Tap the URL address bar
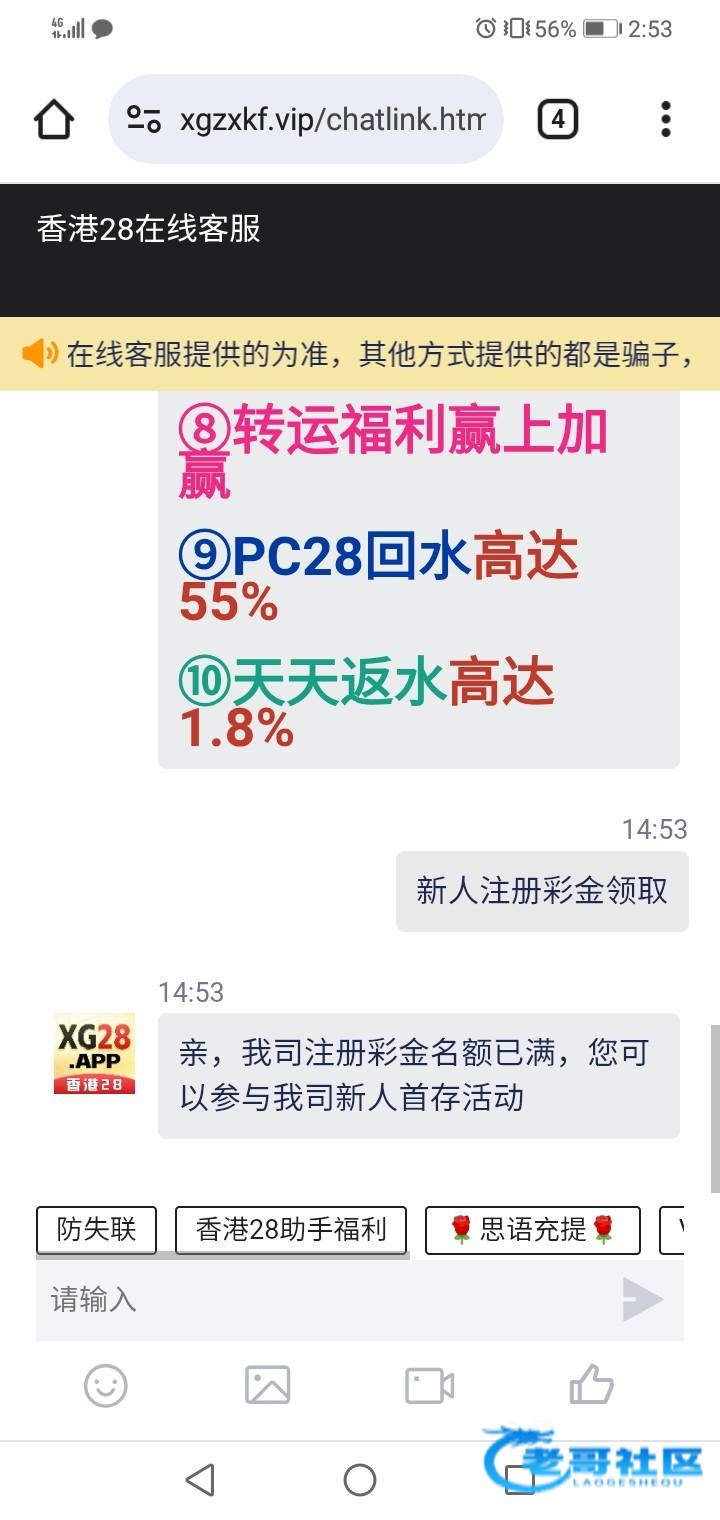Screen dimensions: 720x1520 coord(330,120)
